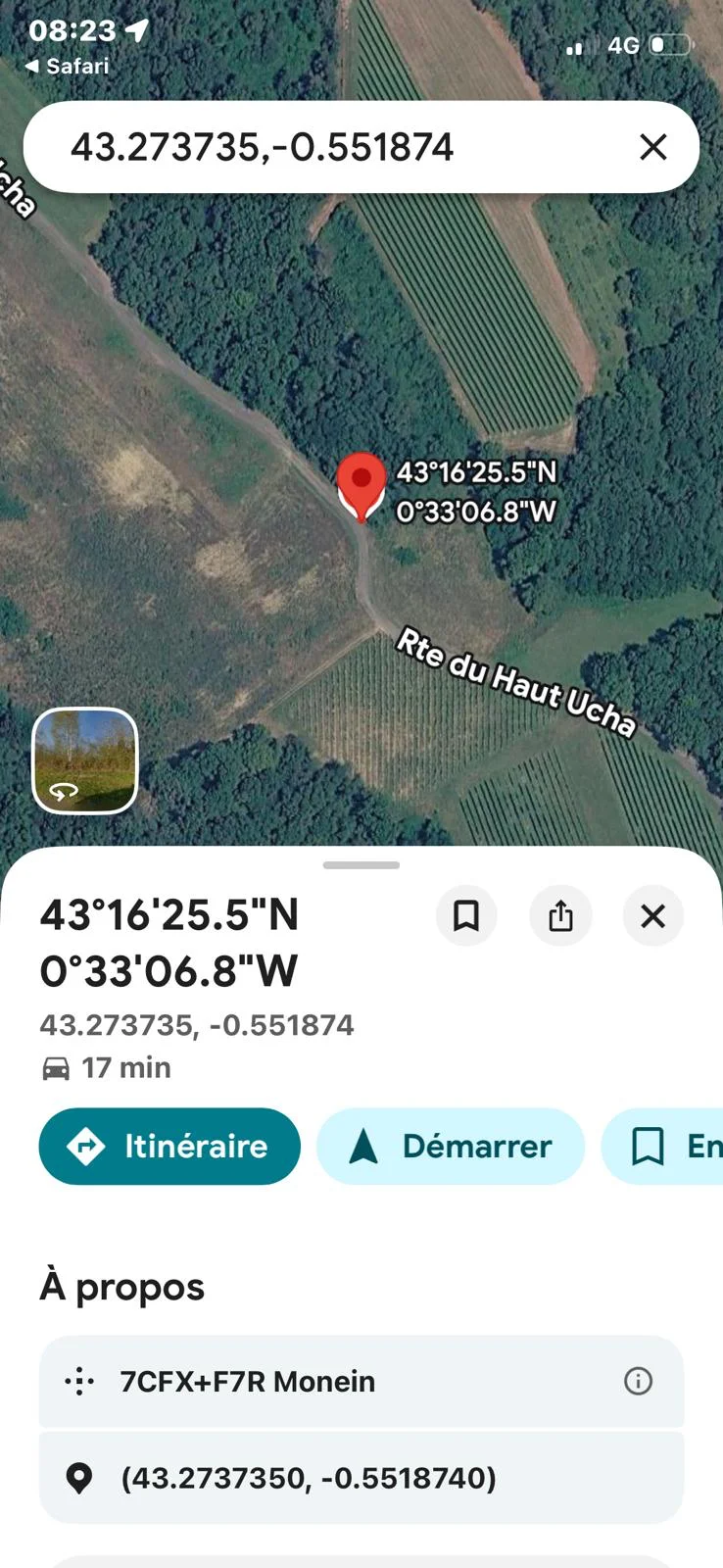Tap the coordinates row (43.2737350, -0.5518740)

[x=361, y=1477]
